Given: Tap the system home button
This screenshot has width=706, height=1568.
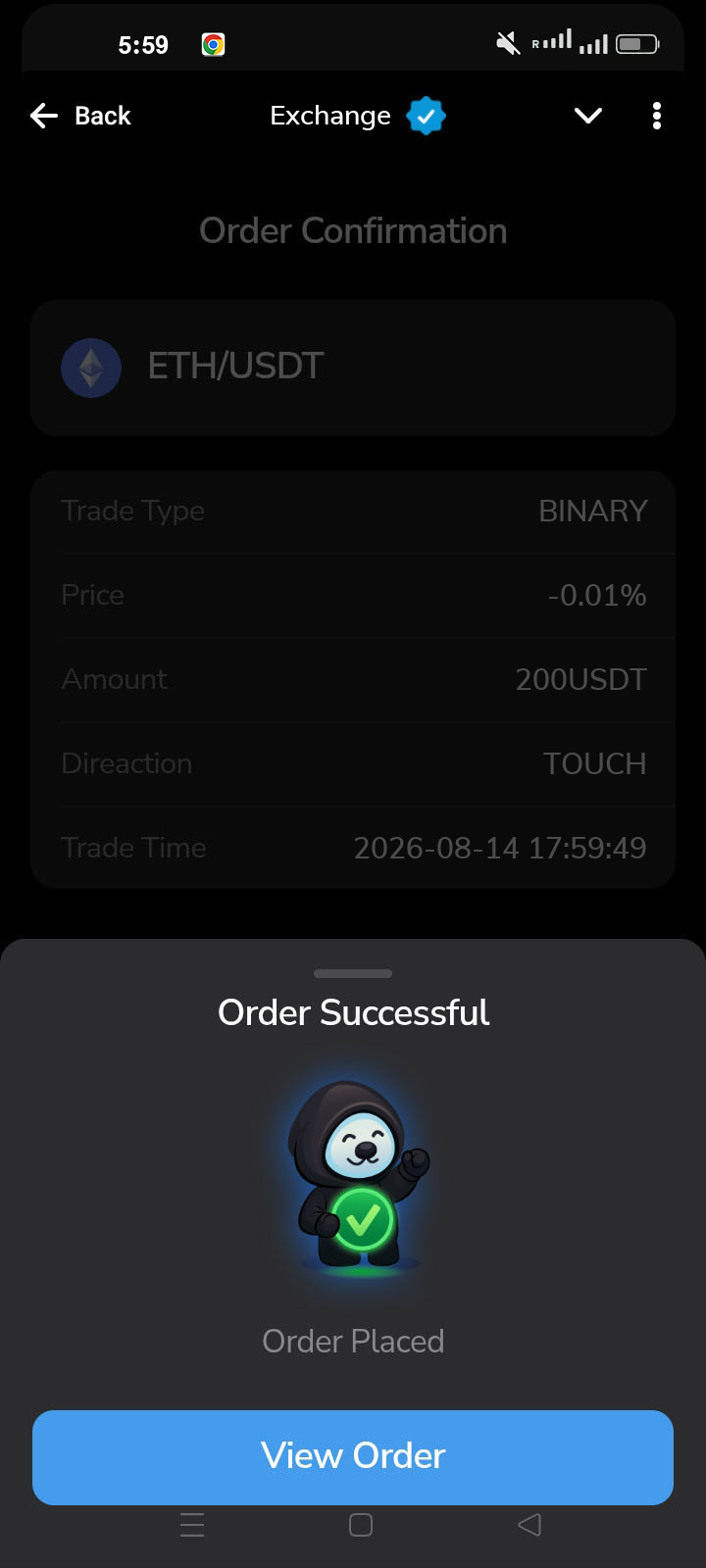Looking at the screenshot, I should (x=361, y=1525).
